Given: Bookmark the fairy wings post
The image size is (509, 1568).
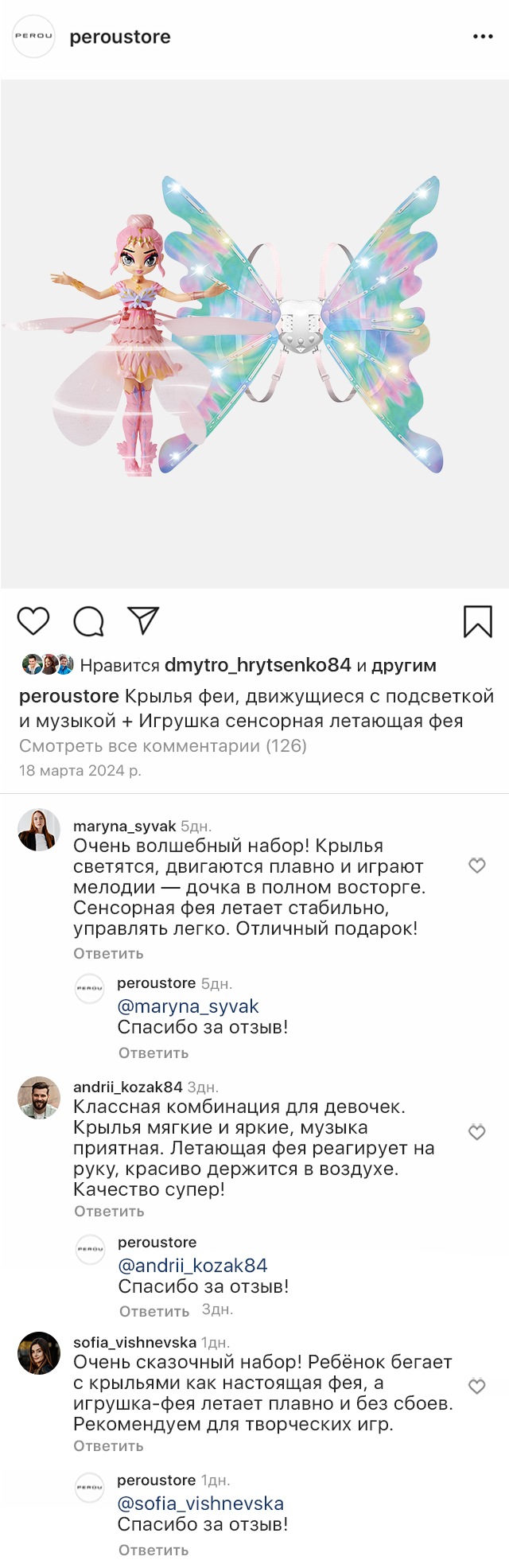Looking at the screenshot, I should 477,621.
